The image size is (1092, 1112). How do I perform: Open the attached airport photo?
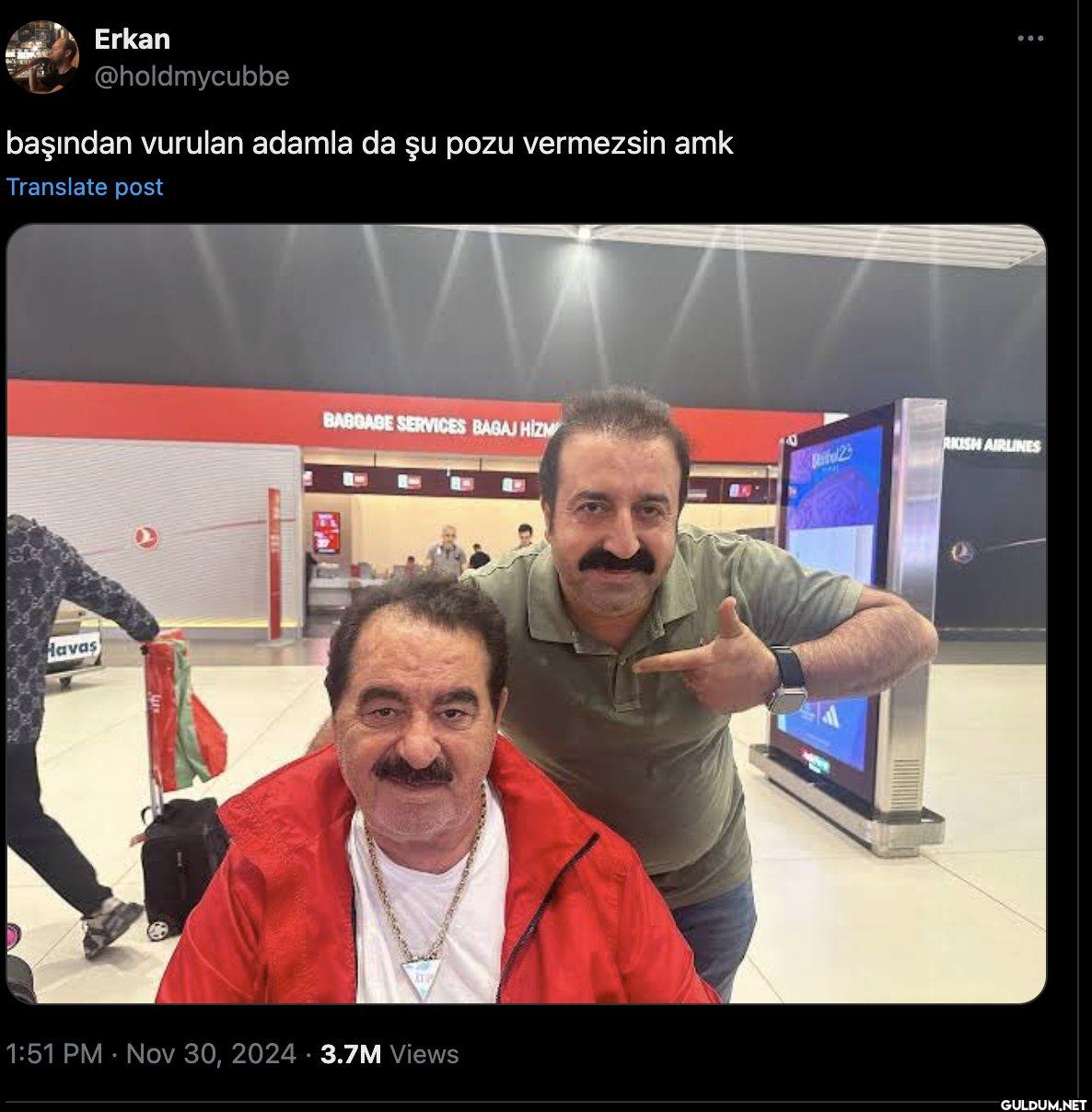click(526, 614)
